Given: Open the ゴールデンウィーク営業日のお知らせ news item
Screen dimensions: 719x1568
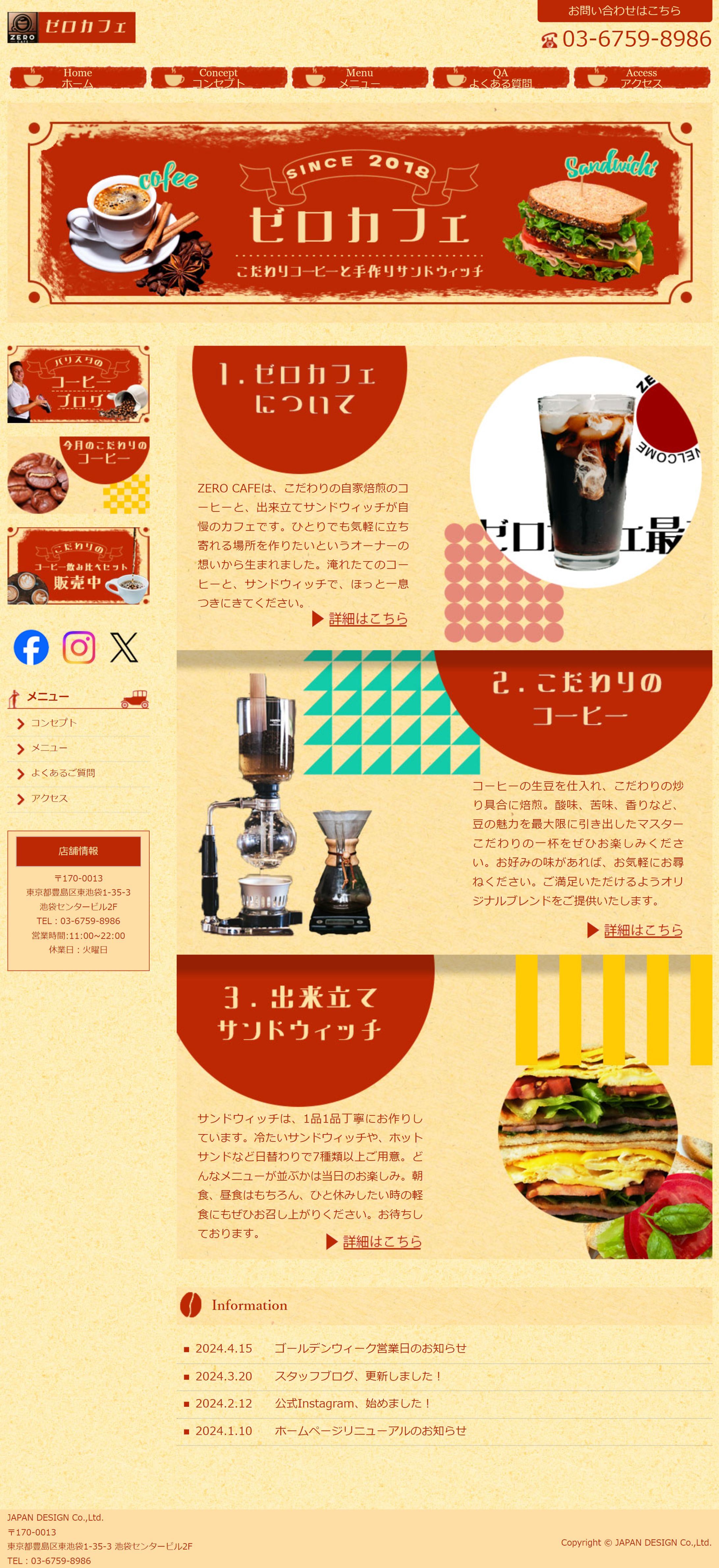Looking at the screenshot, I should point(370,1348).
